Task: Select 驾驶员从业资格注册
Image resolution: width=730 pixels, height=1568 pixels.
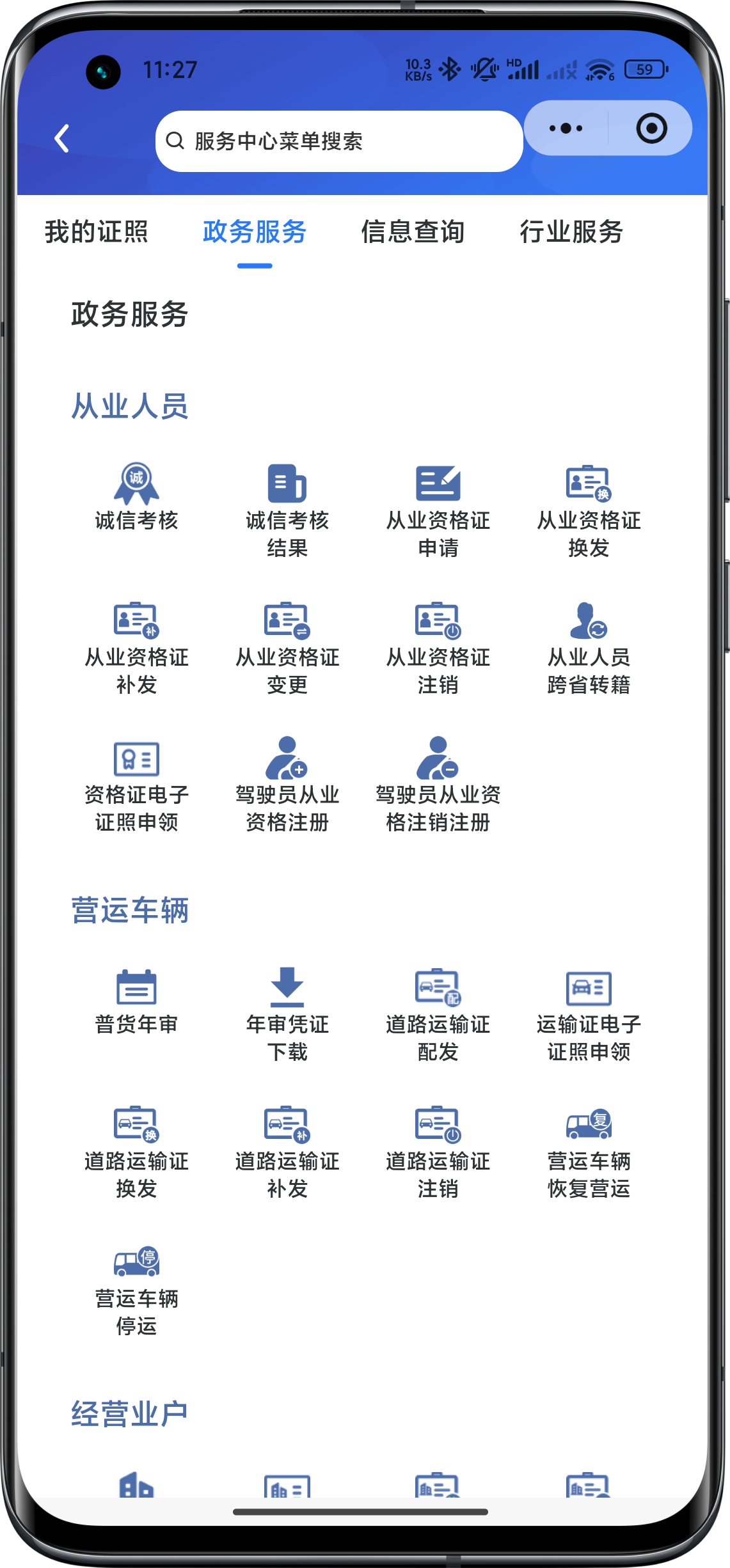Action: pyautogui.click(x=287, y=785)
